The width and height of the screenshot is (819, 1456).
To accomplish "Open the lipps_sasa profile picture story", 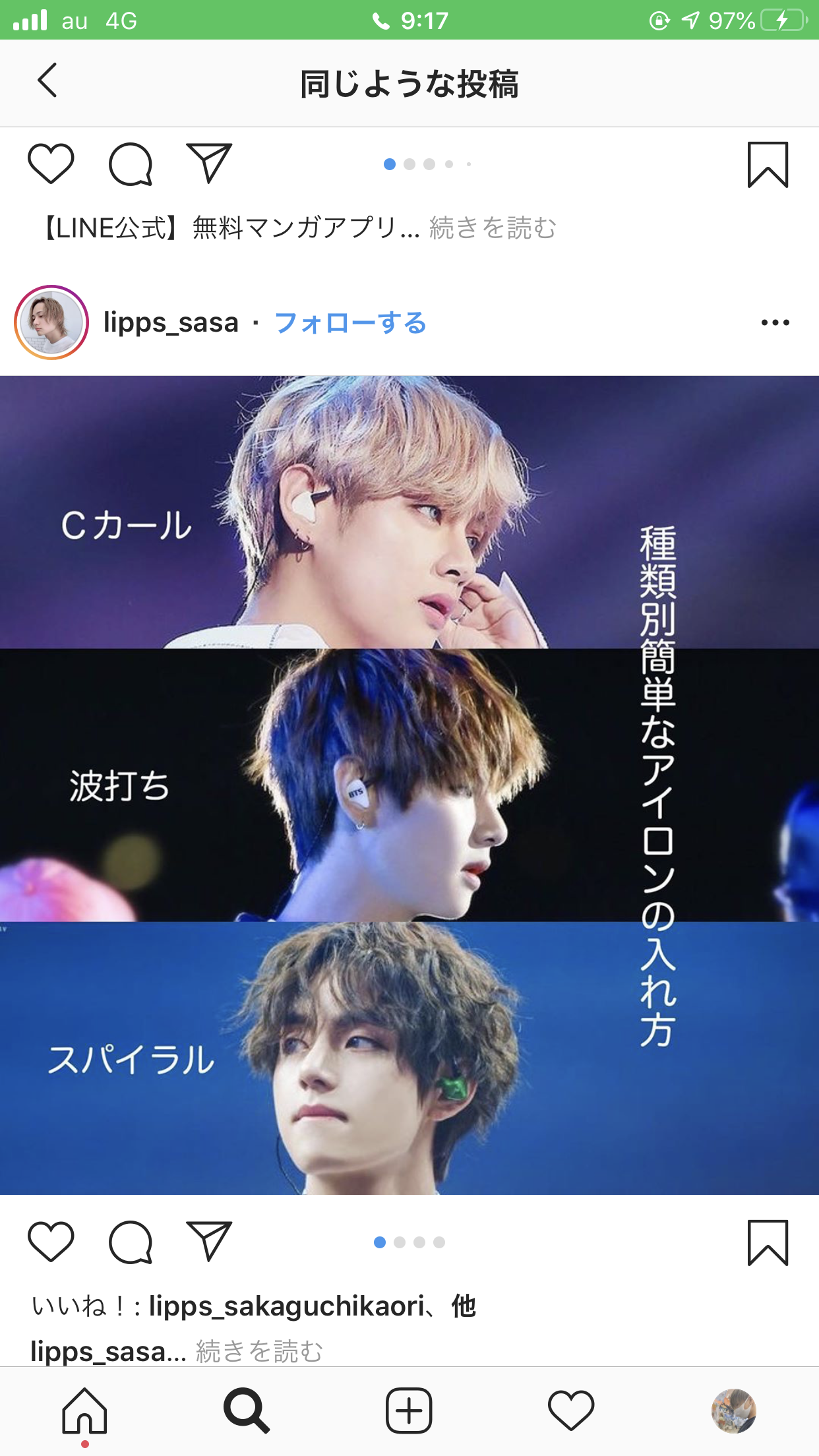I will (51, 322).
